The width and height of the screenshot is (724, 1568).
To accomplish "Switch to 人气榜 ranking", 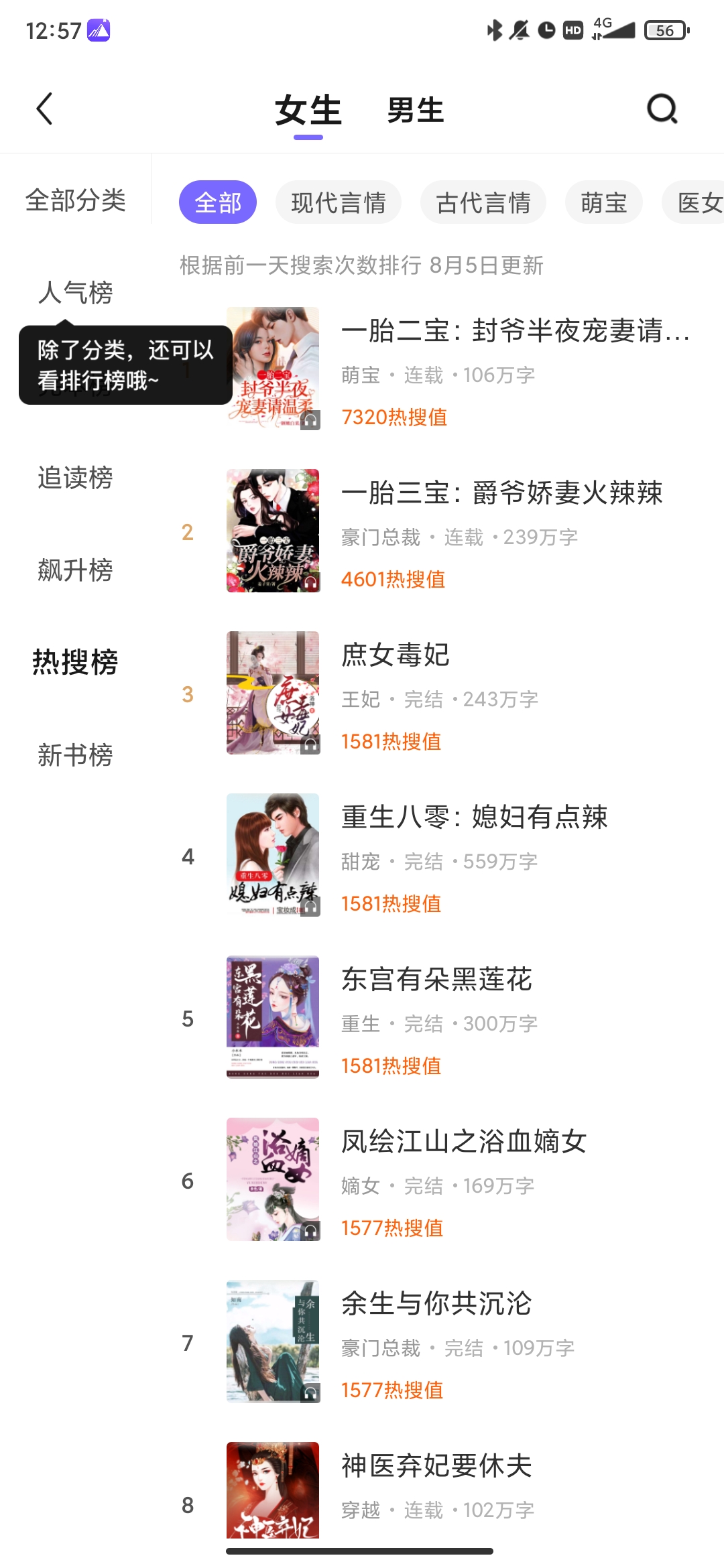I will [x=75, y=292].
